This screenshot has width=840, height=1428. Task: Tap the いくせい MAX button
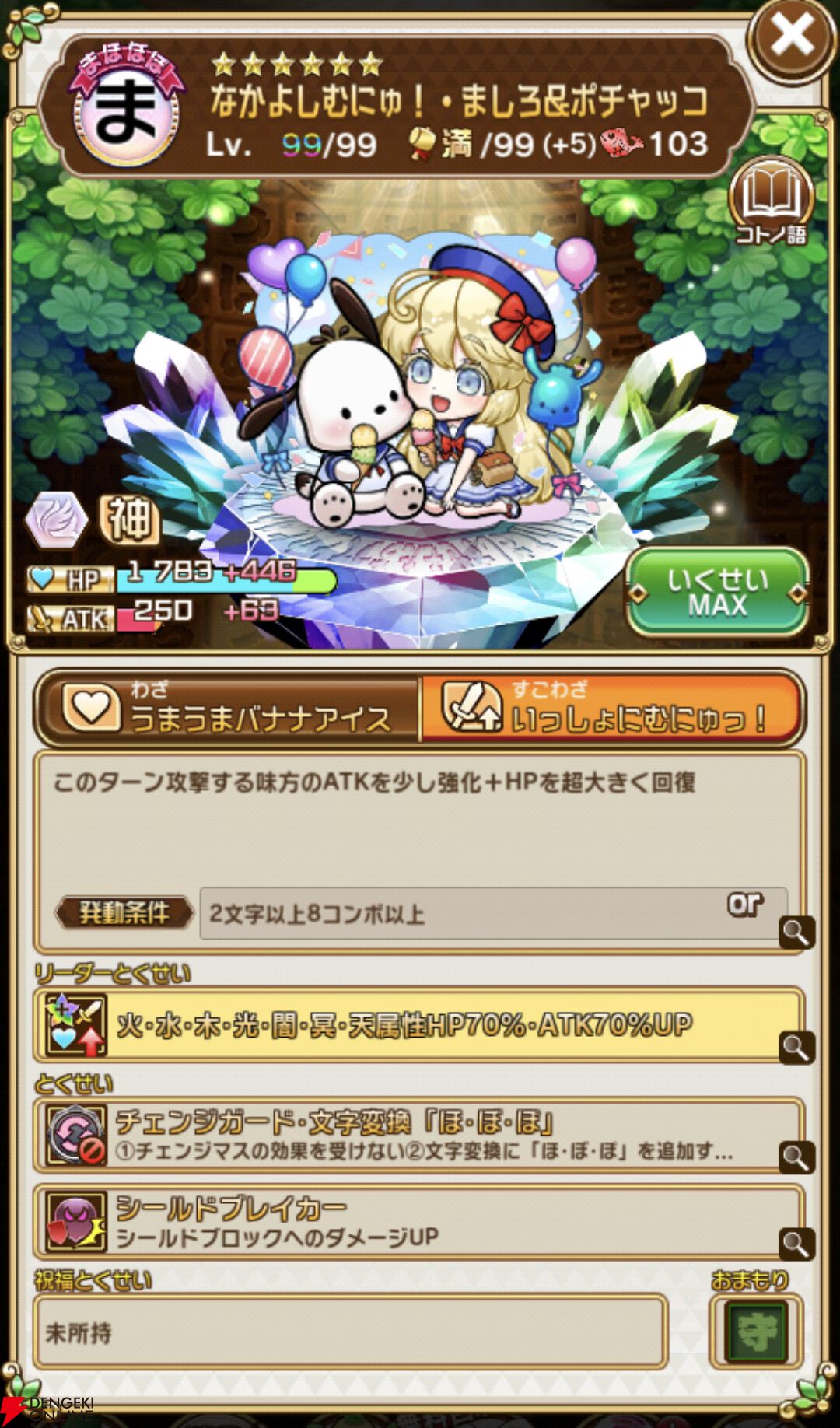coord(717,593)
